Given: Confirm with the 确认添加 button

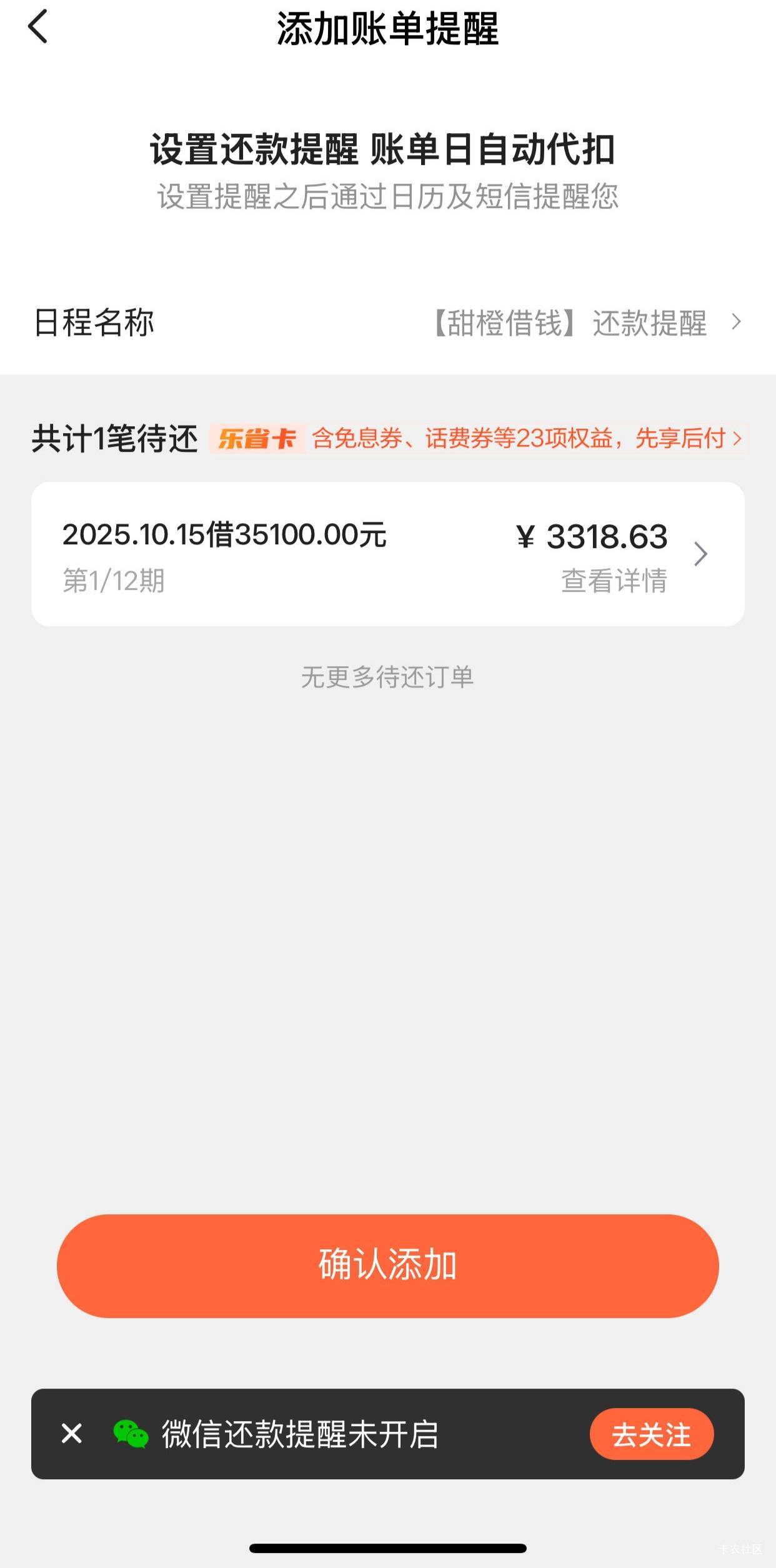Looking at the screenshot, I should (387, 1266).
